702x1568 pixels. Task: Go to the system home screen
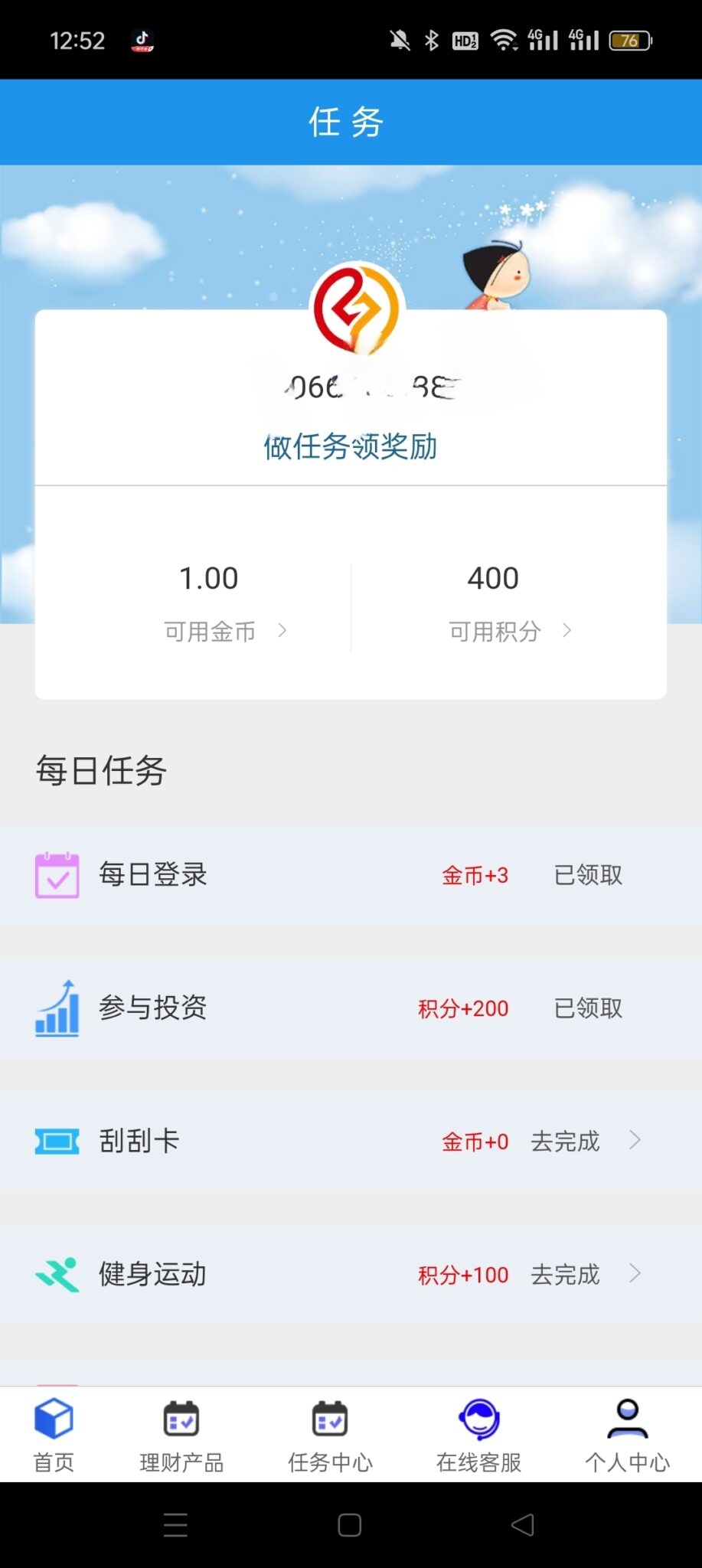point(350,1525)
